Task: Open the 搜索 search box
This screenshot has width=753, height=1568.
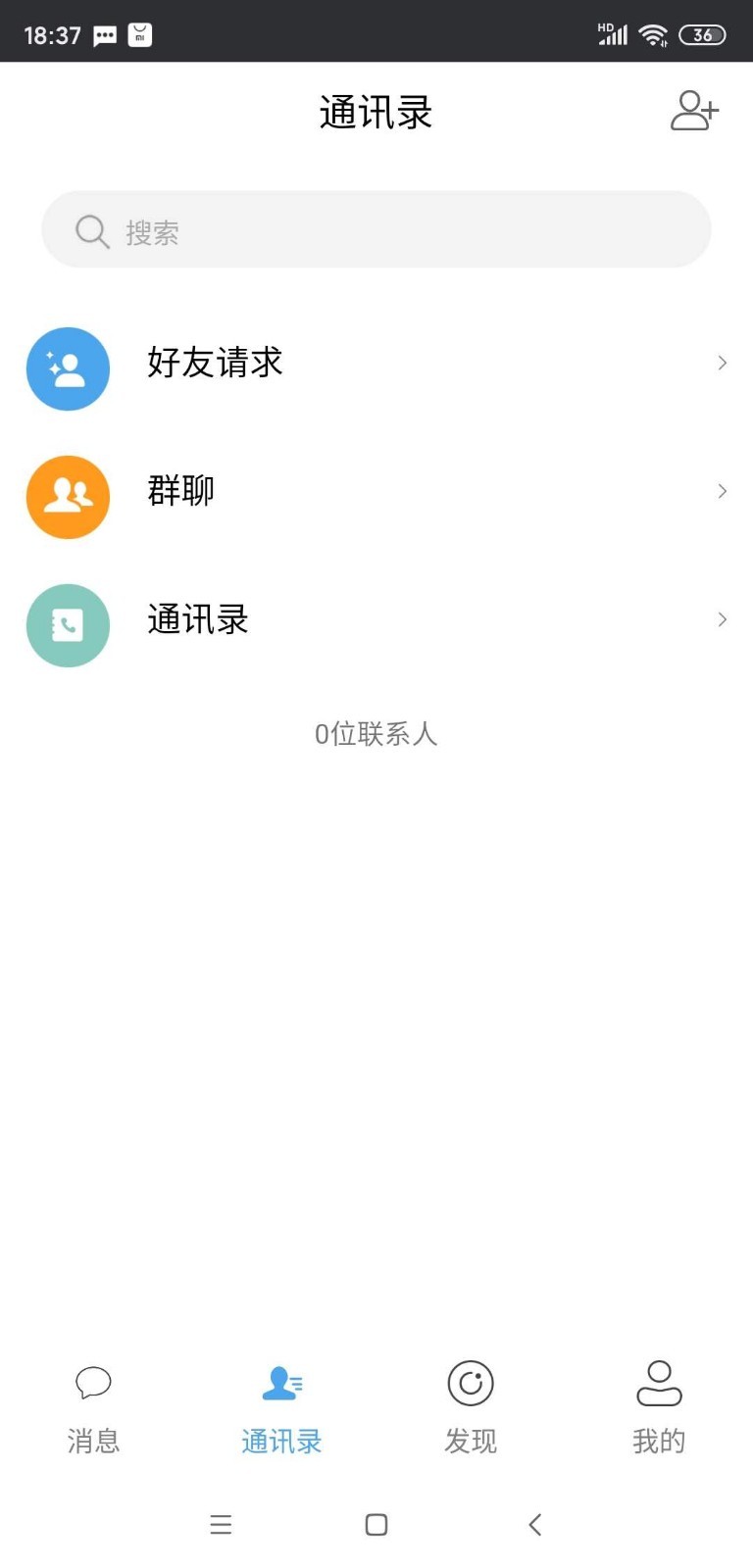Action: [x=376, y=230]
